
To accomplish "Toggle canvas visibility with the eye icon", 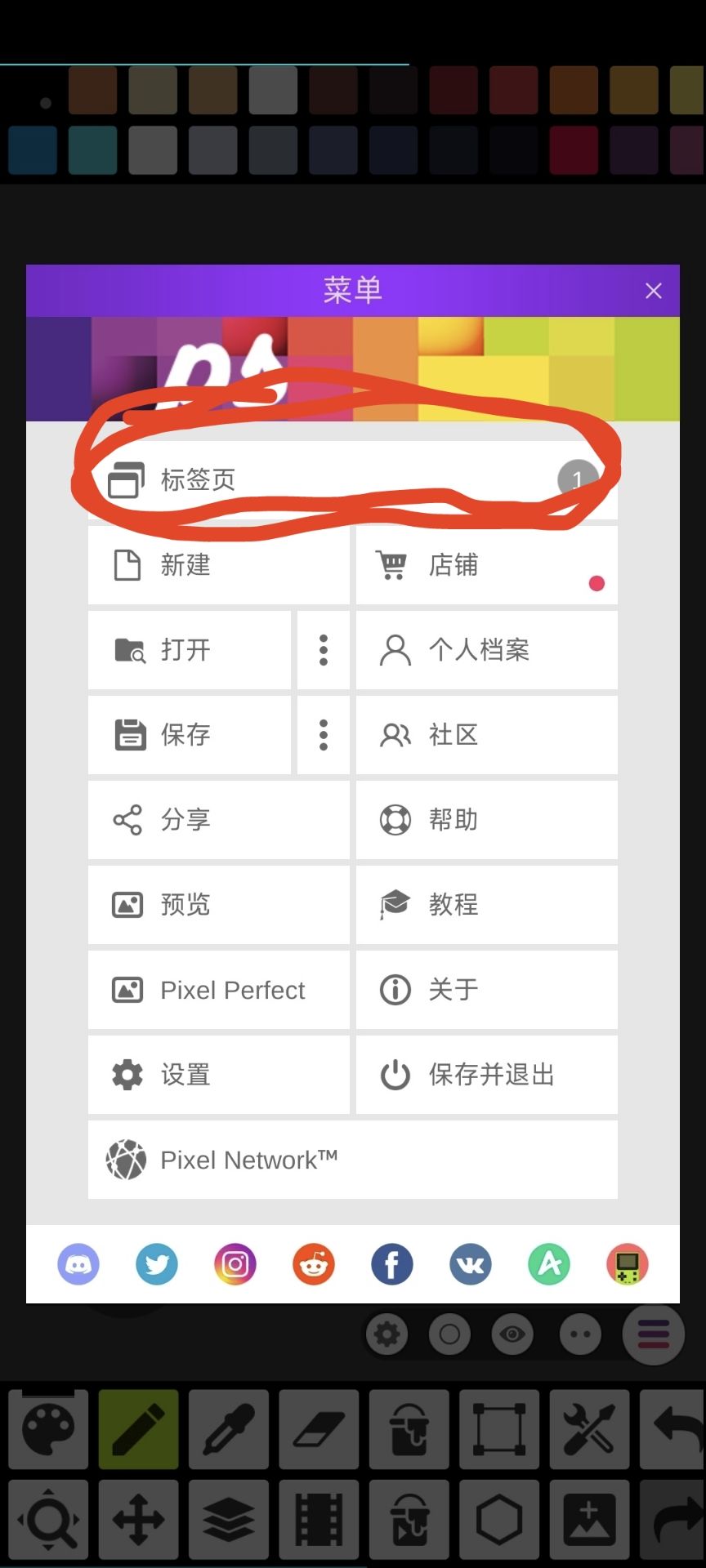I will [x=512, y=1334].
